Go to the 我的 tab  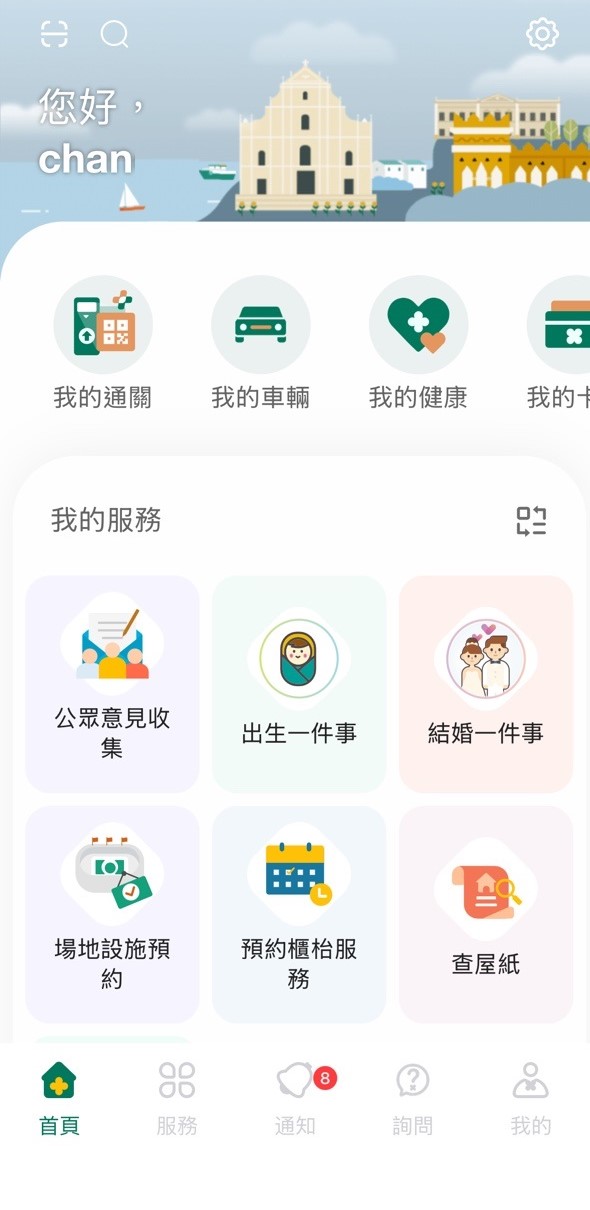tap(531, 1098)
